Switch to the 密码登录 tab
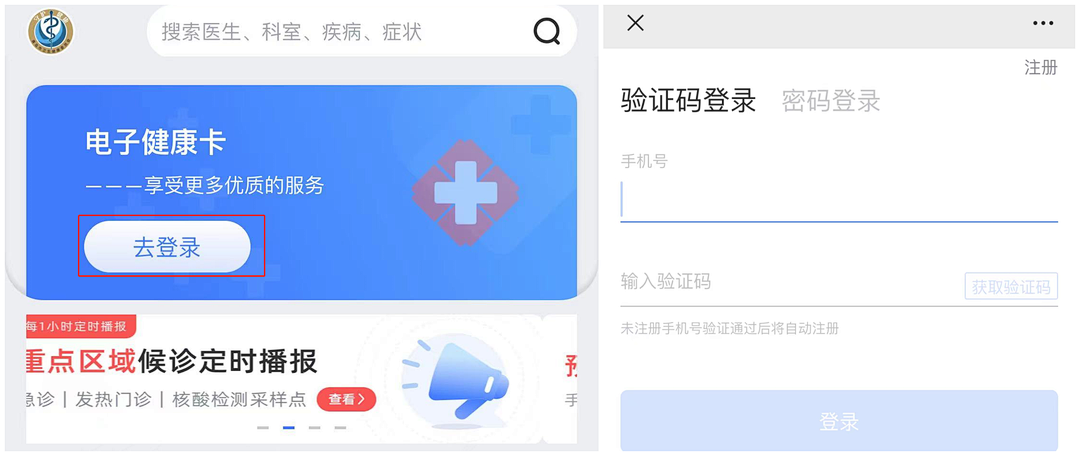The image size is (1080, 456). [x=831, y=101]
